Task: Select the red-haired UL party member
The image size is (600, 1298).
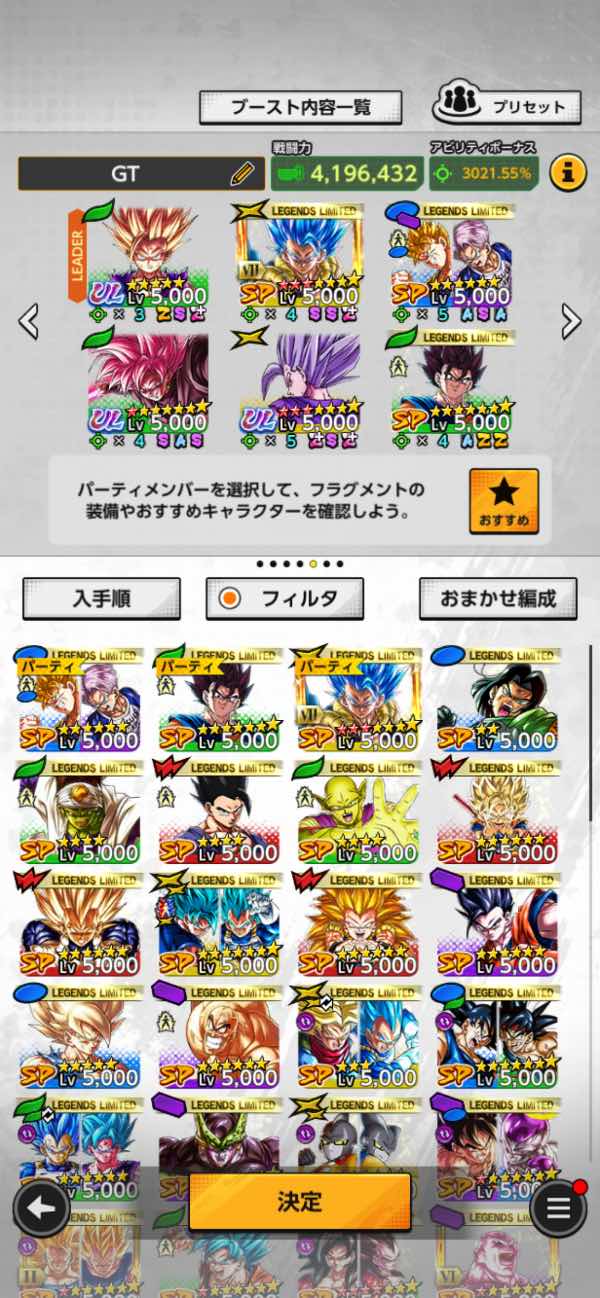Action: click(x=150, y=385)
